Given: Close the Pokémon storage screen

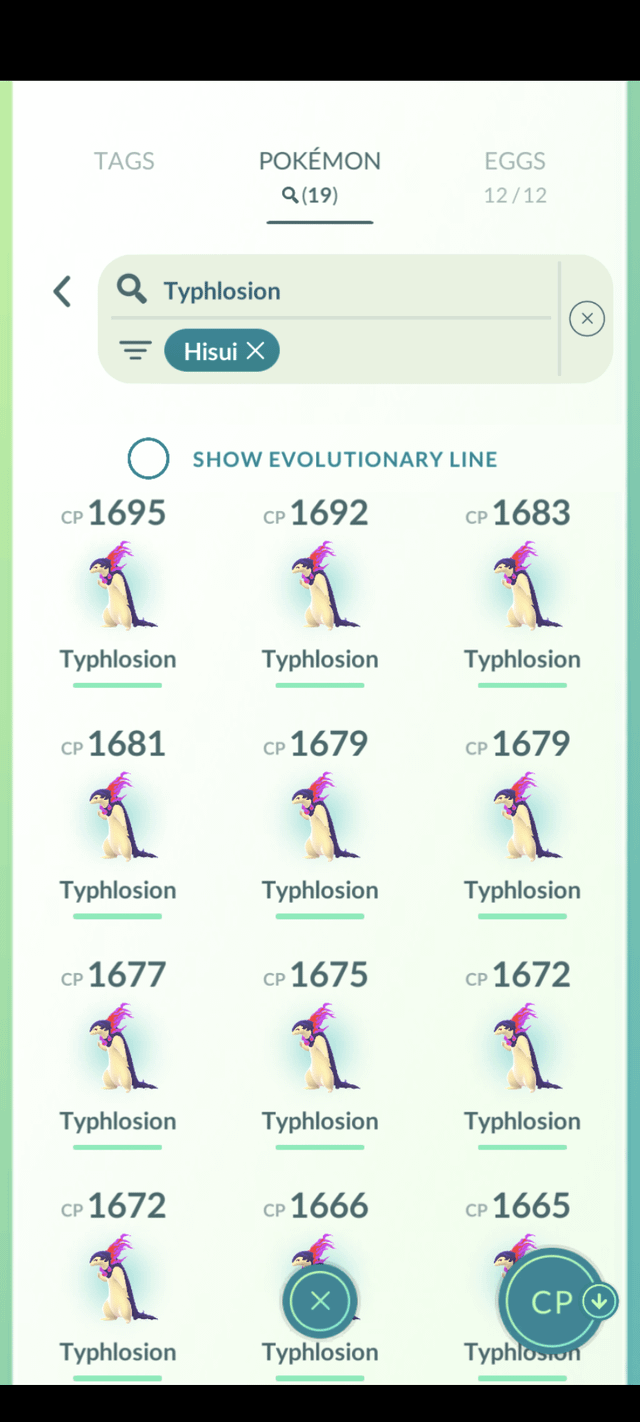Looking at the screenshot, I should coord(320,1301).
